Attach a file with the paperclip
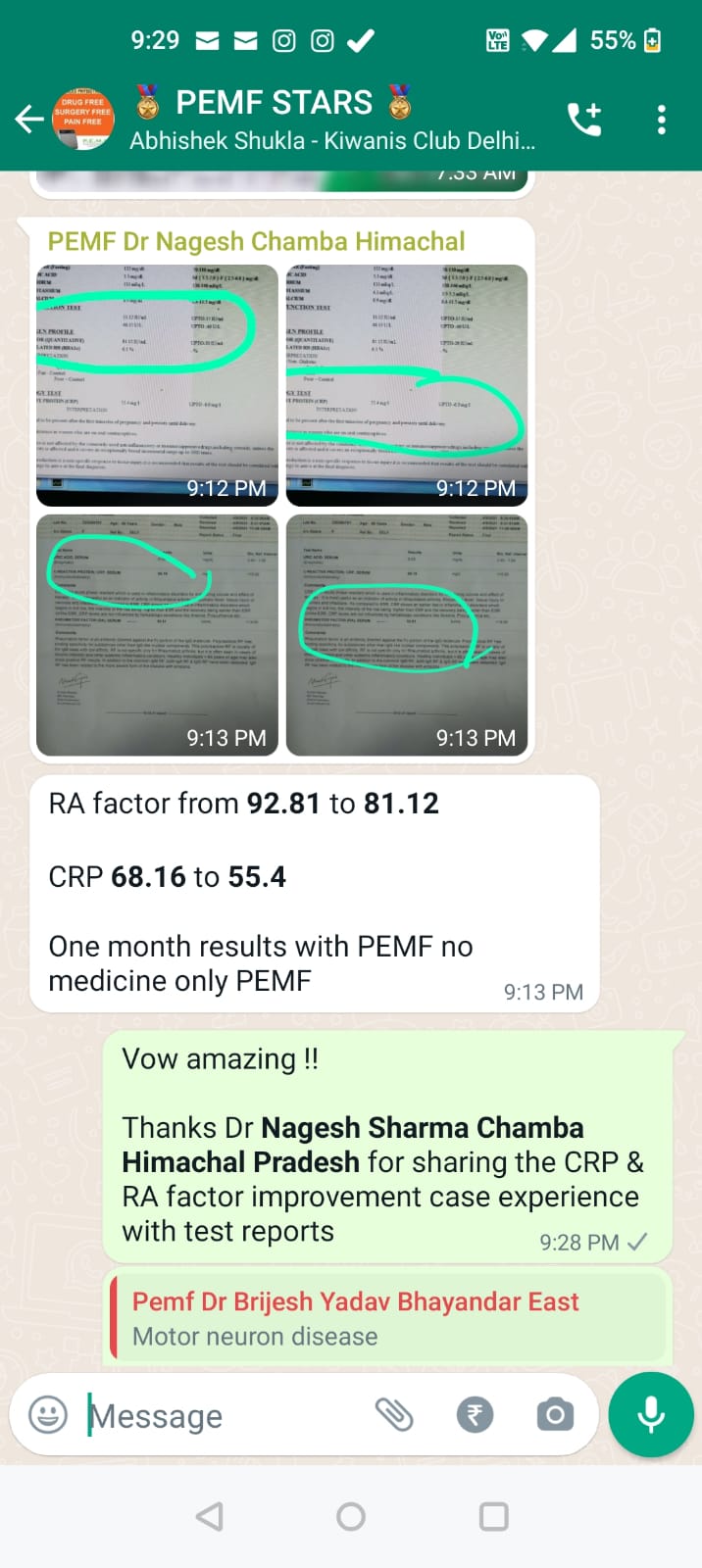The height and width of the screenshot is (1568, 702). 394,1414
